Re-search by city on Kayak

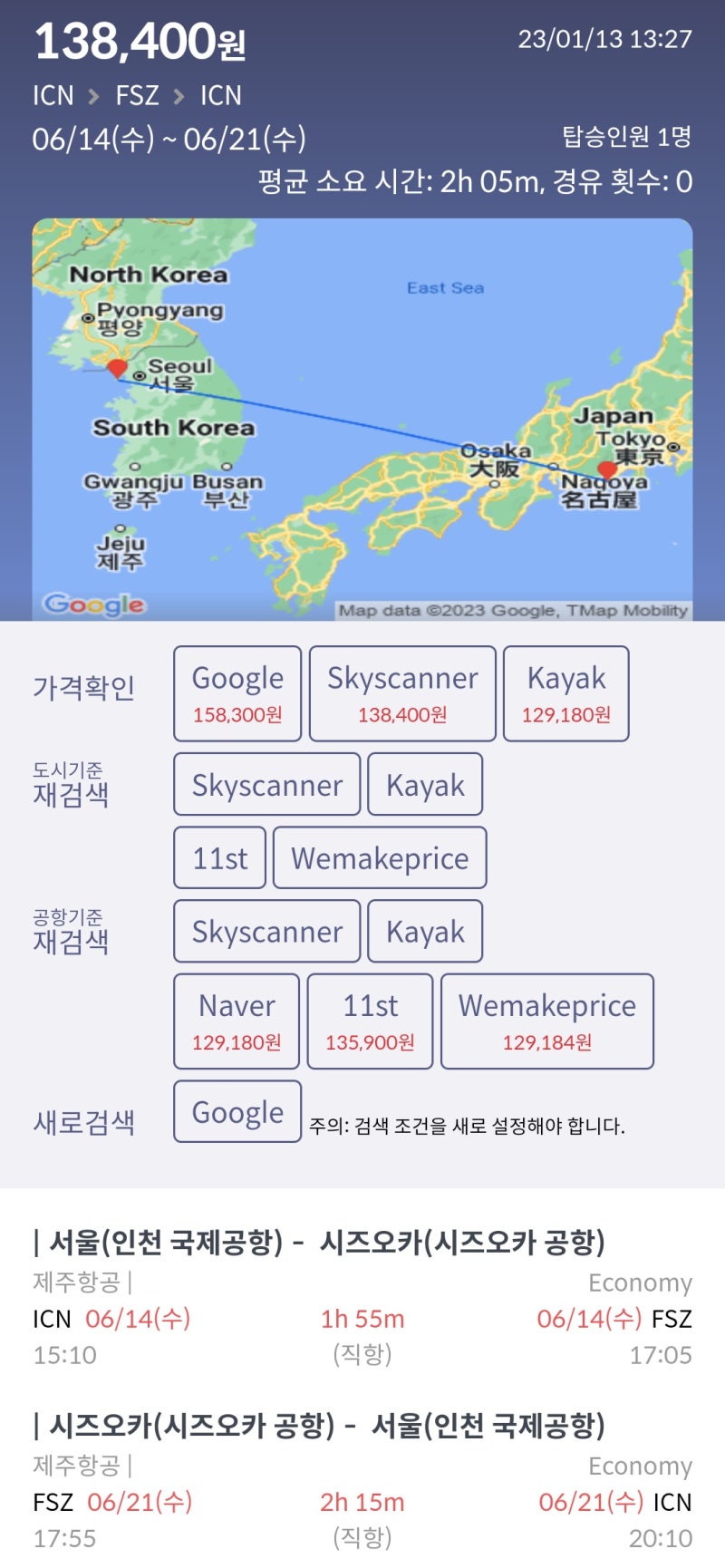click(x=425, y=784)
